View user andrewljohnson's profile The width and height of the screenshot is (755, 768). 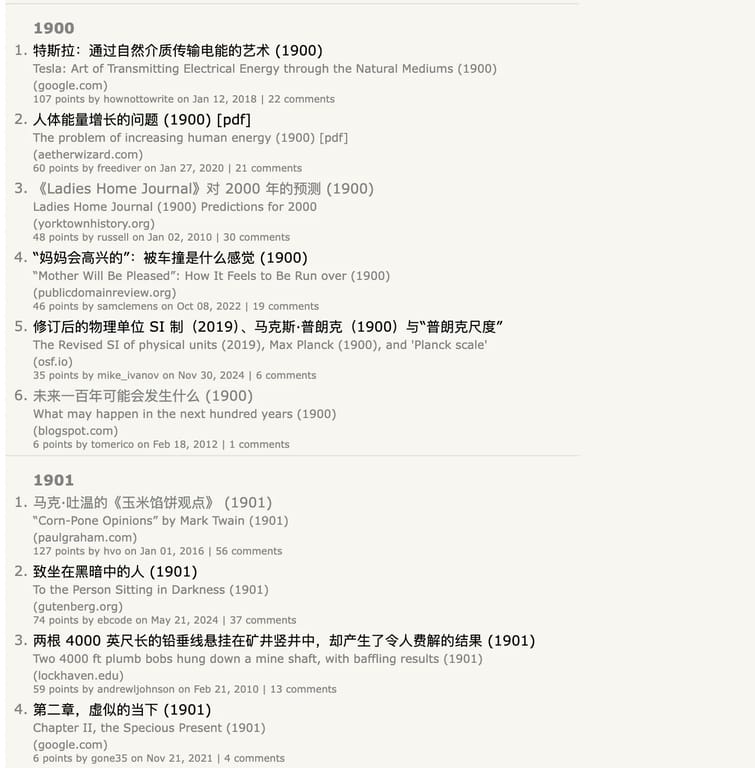click(x=136, y=689)
